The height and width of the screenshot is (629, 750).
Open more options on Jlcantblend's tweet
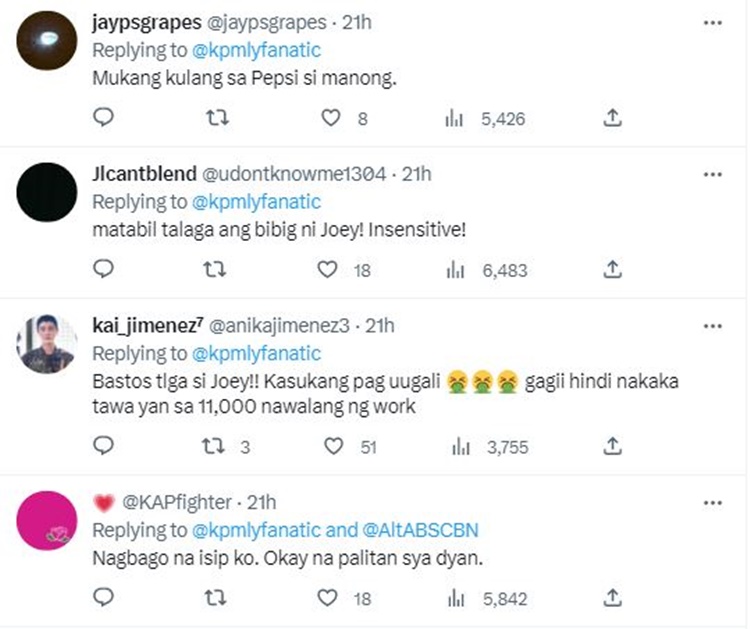click(712, 173)
